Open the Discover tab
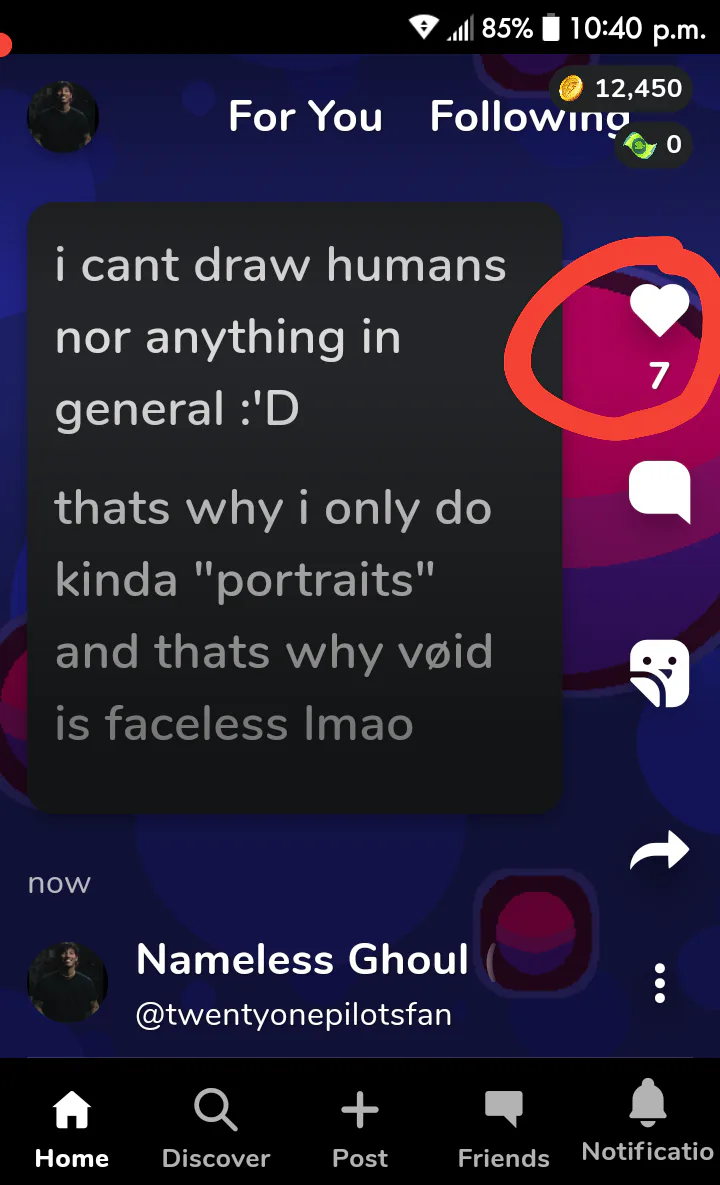Screen dimensions: 720x1185 point(216,1129)
